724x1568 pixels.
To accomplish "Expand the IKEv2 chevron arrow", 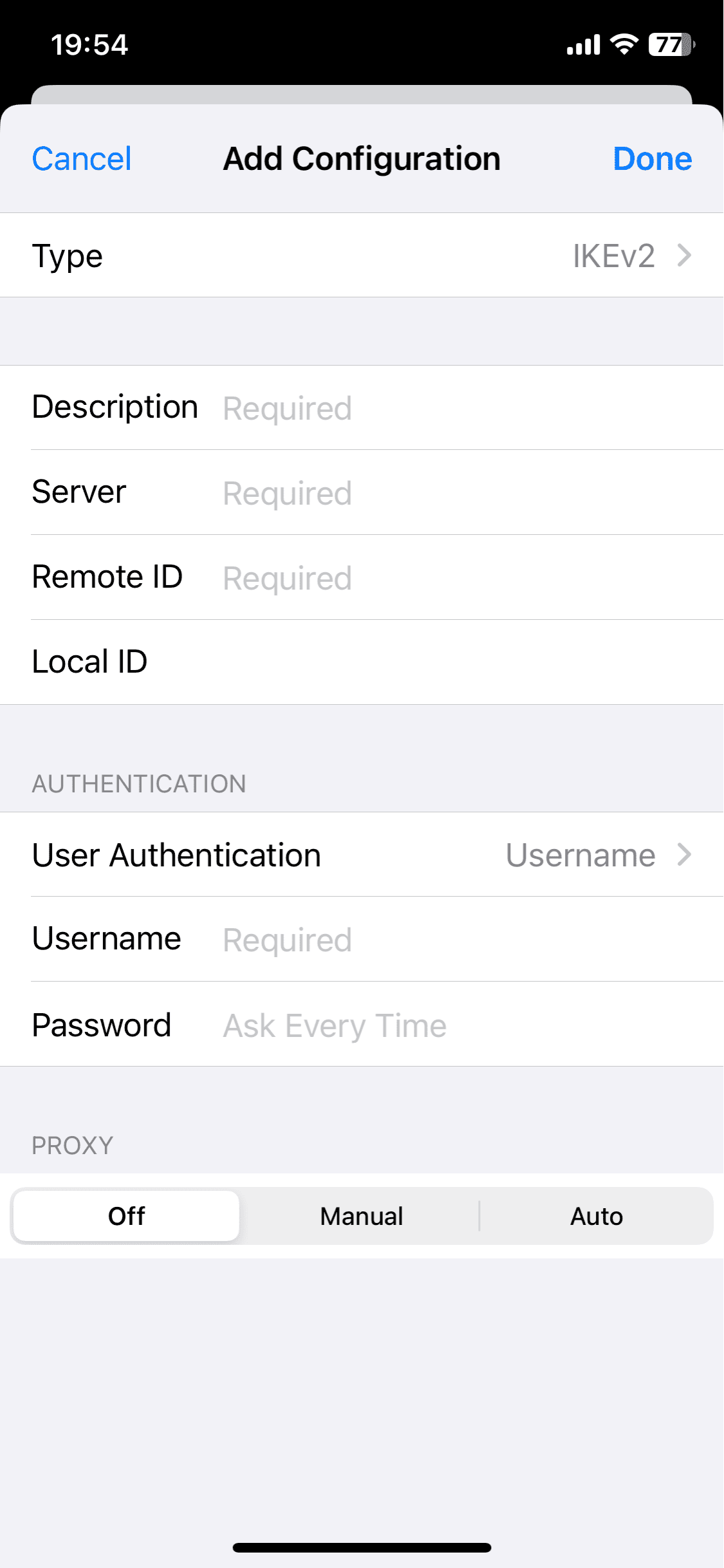I will 684,255.
